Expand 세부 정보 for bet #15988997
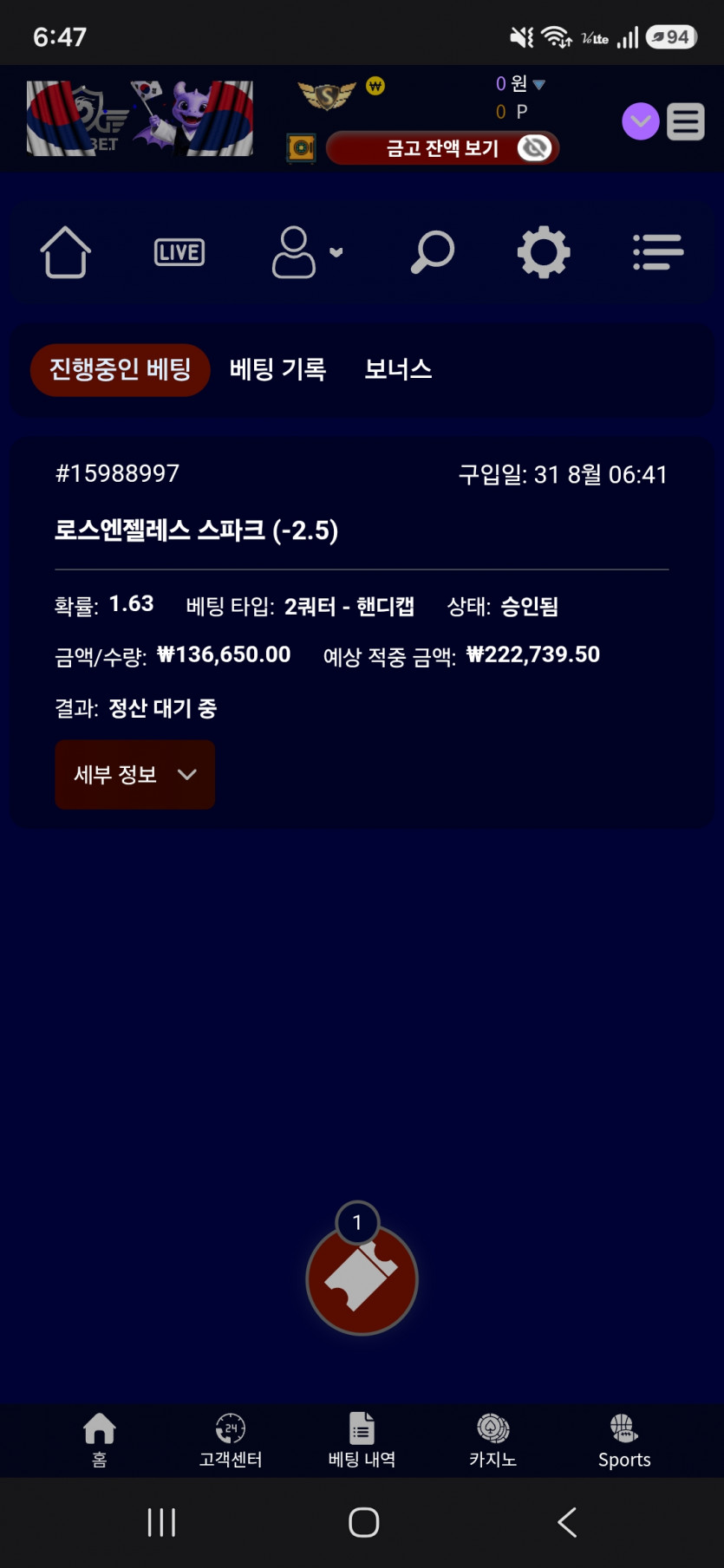 click(x=135, y=775)
